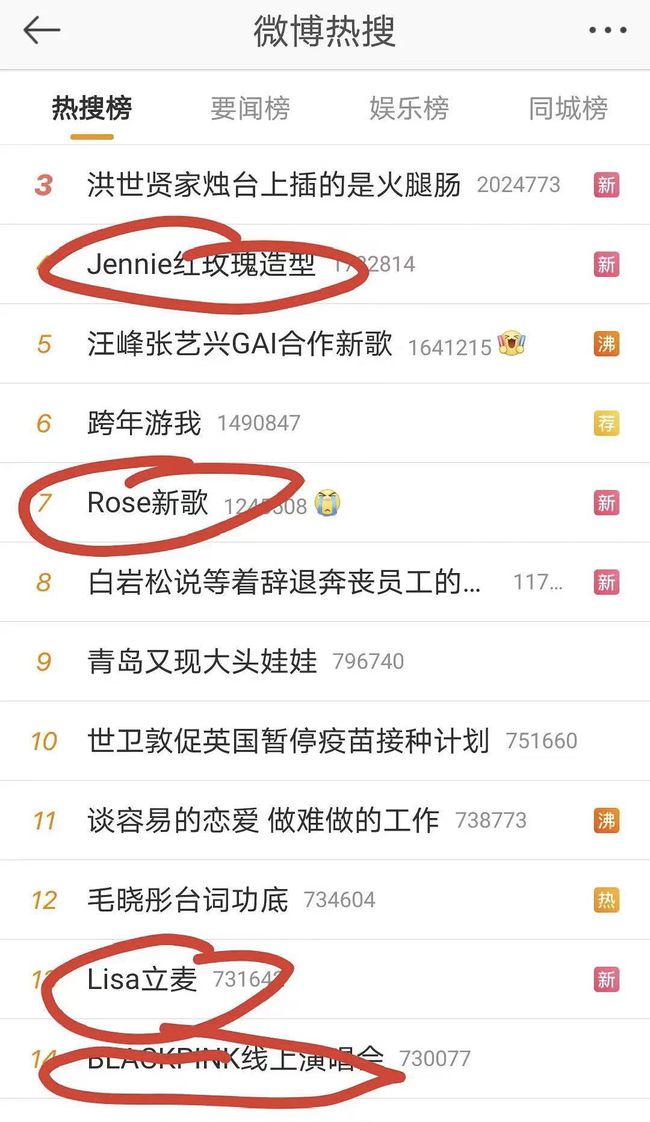Open the Rose新歌 trending topic

pos(325,502)
